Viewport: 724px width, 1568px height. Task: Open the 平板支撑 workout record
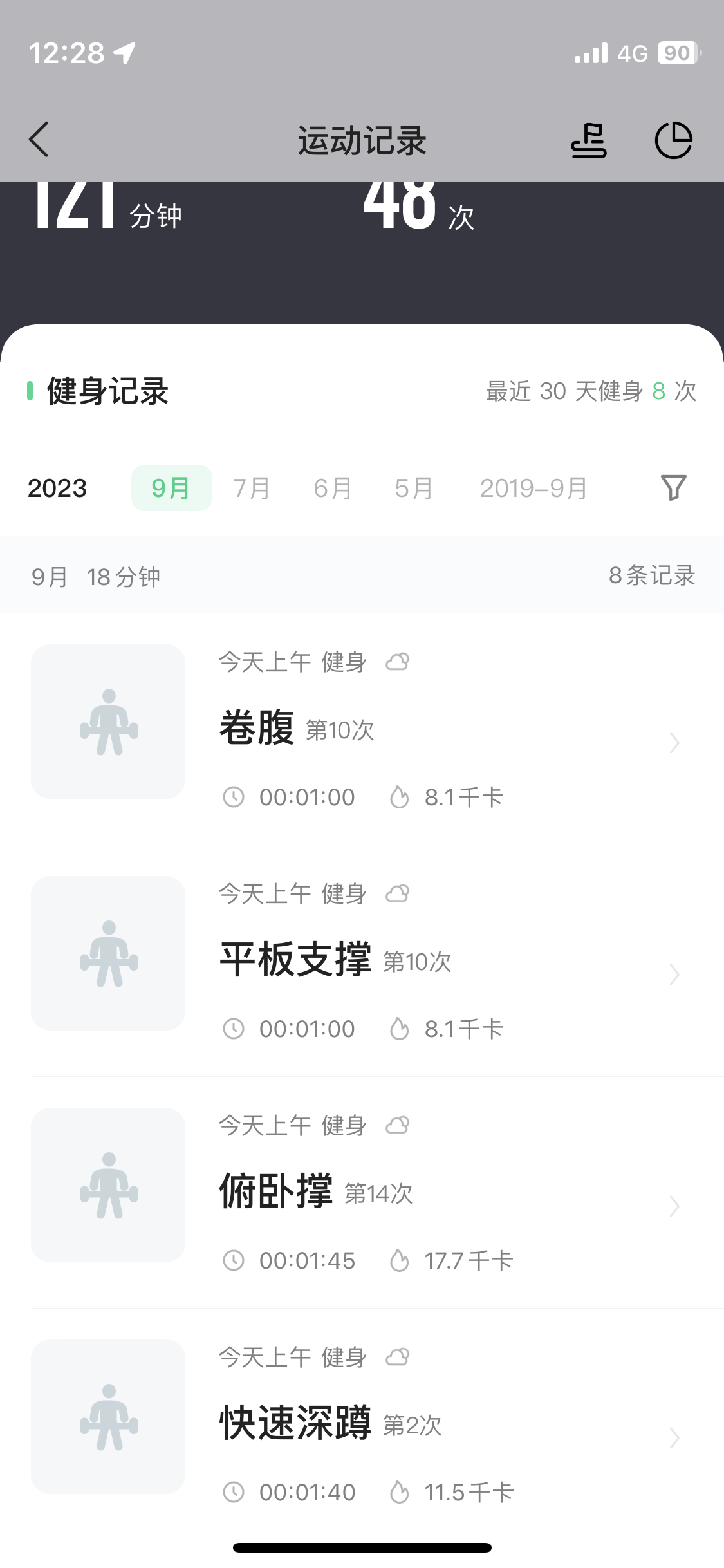point(362,960)
